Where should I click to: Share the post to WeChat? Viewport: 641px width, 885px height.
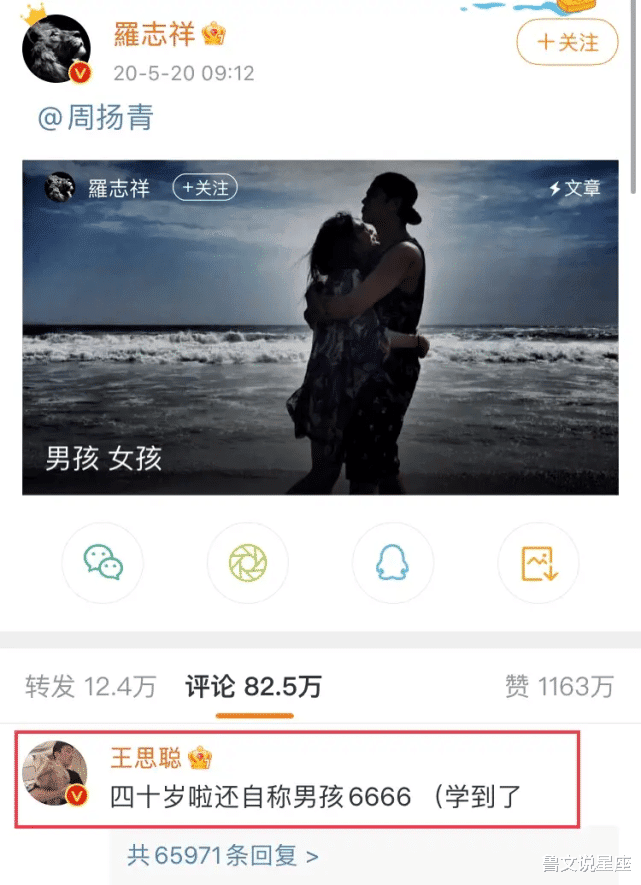click(x=103, y=563)
